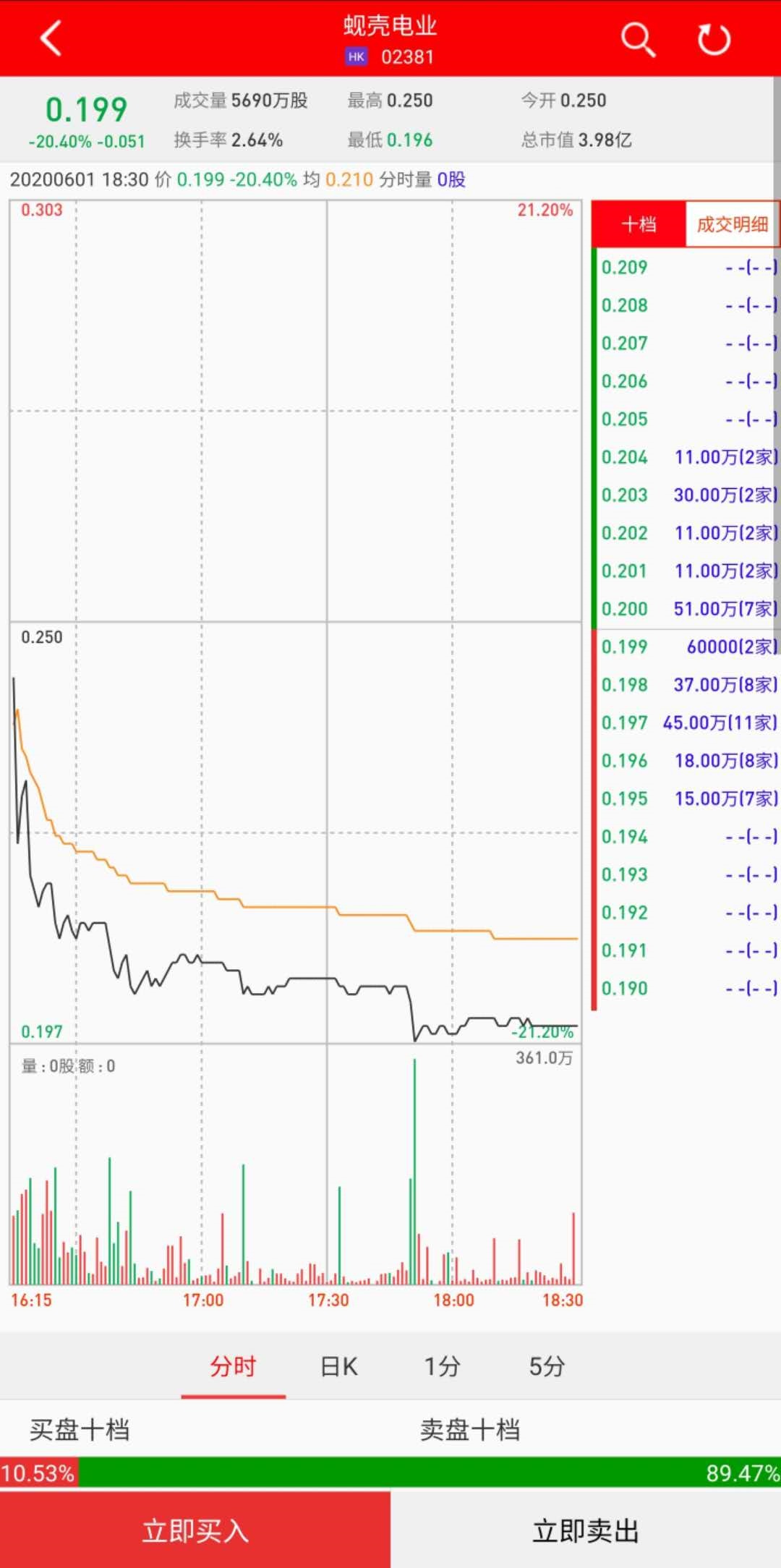Refresh the stock quote data
This screenshot has width=781, height=1568.
pos(714,39)
